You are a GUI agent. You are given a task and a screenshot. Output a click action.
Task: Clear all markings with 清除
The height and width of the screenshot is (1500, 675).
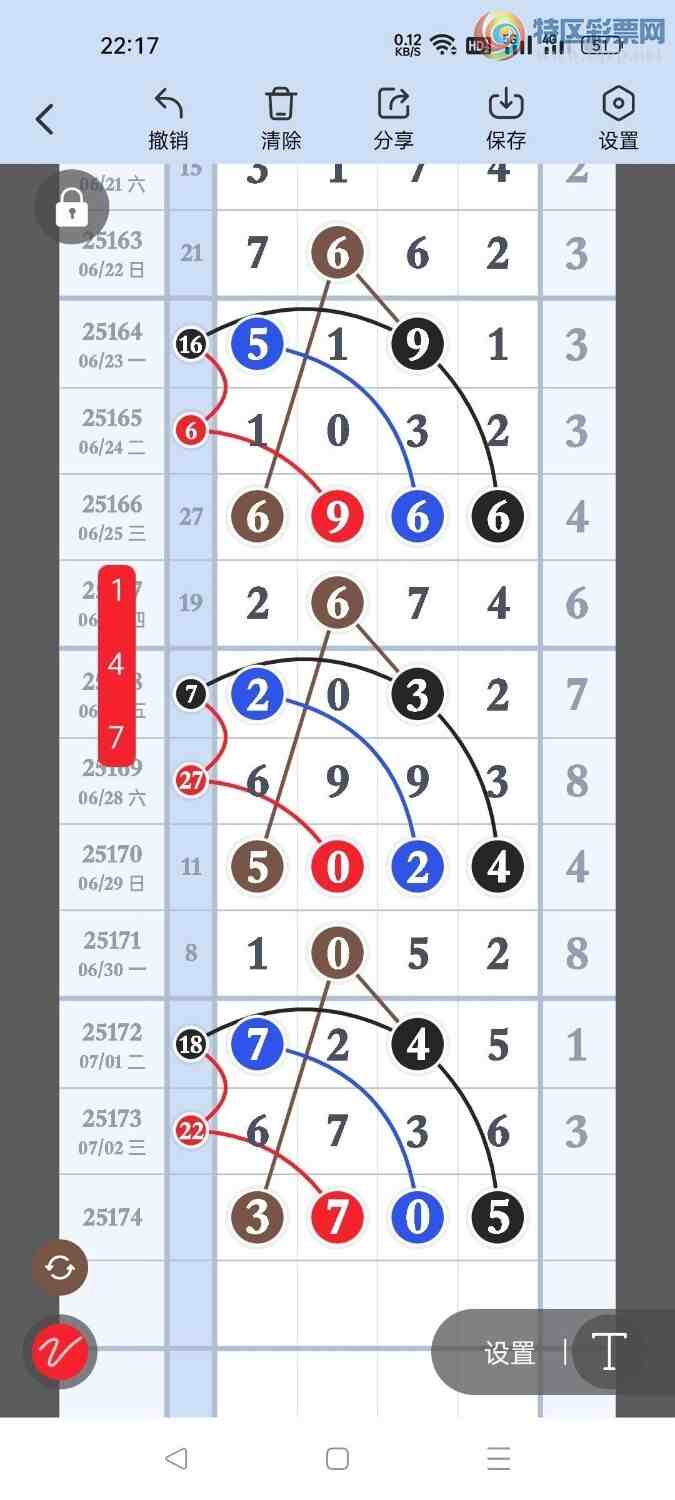tap(281, 118)
